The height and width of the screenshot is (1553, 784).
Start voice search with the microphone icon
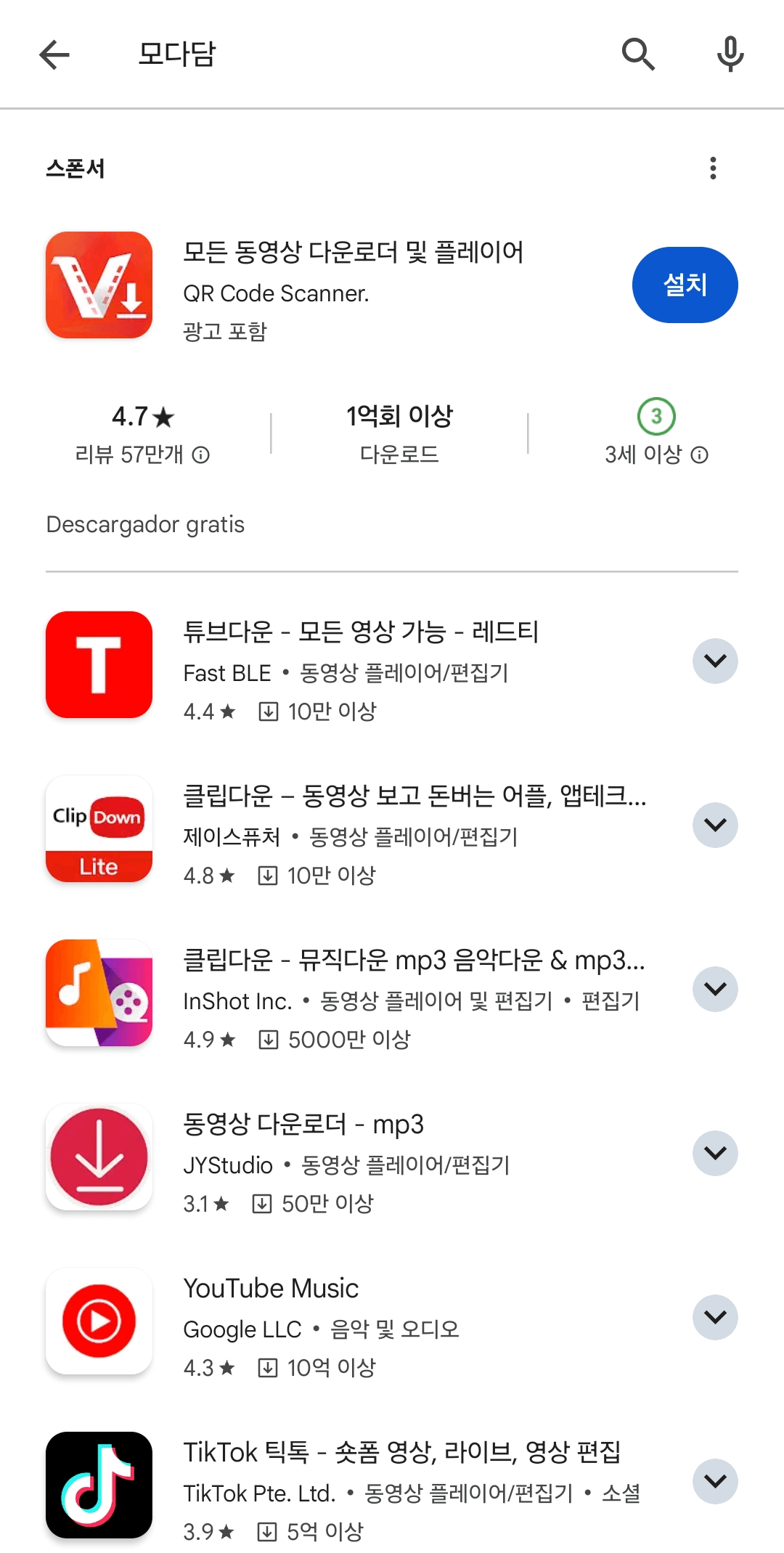729,54
